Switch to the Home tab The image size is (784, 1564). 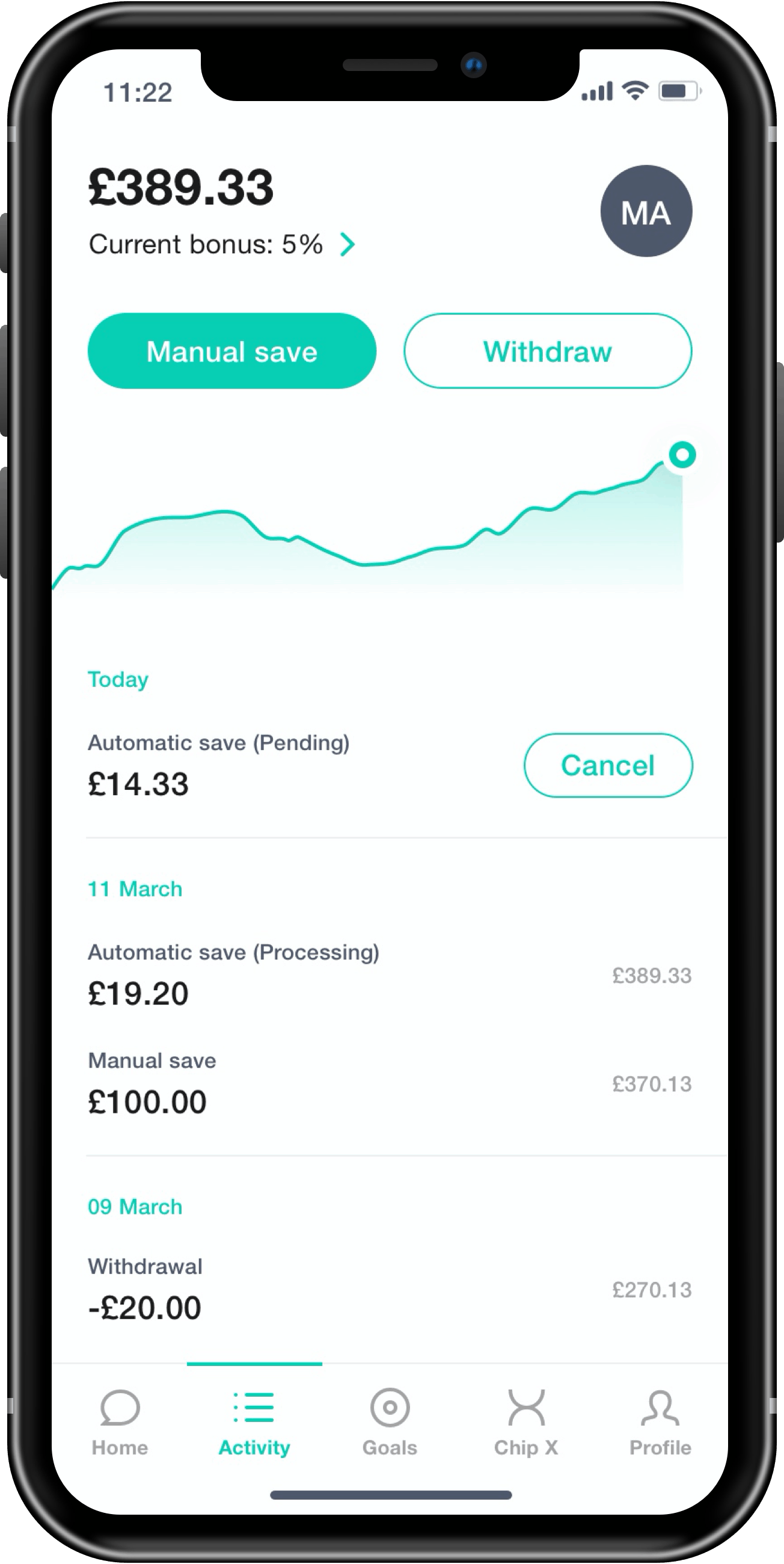tap(120, 1423)
